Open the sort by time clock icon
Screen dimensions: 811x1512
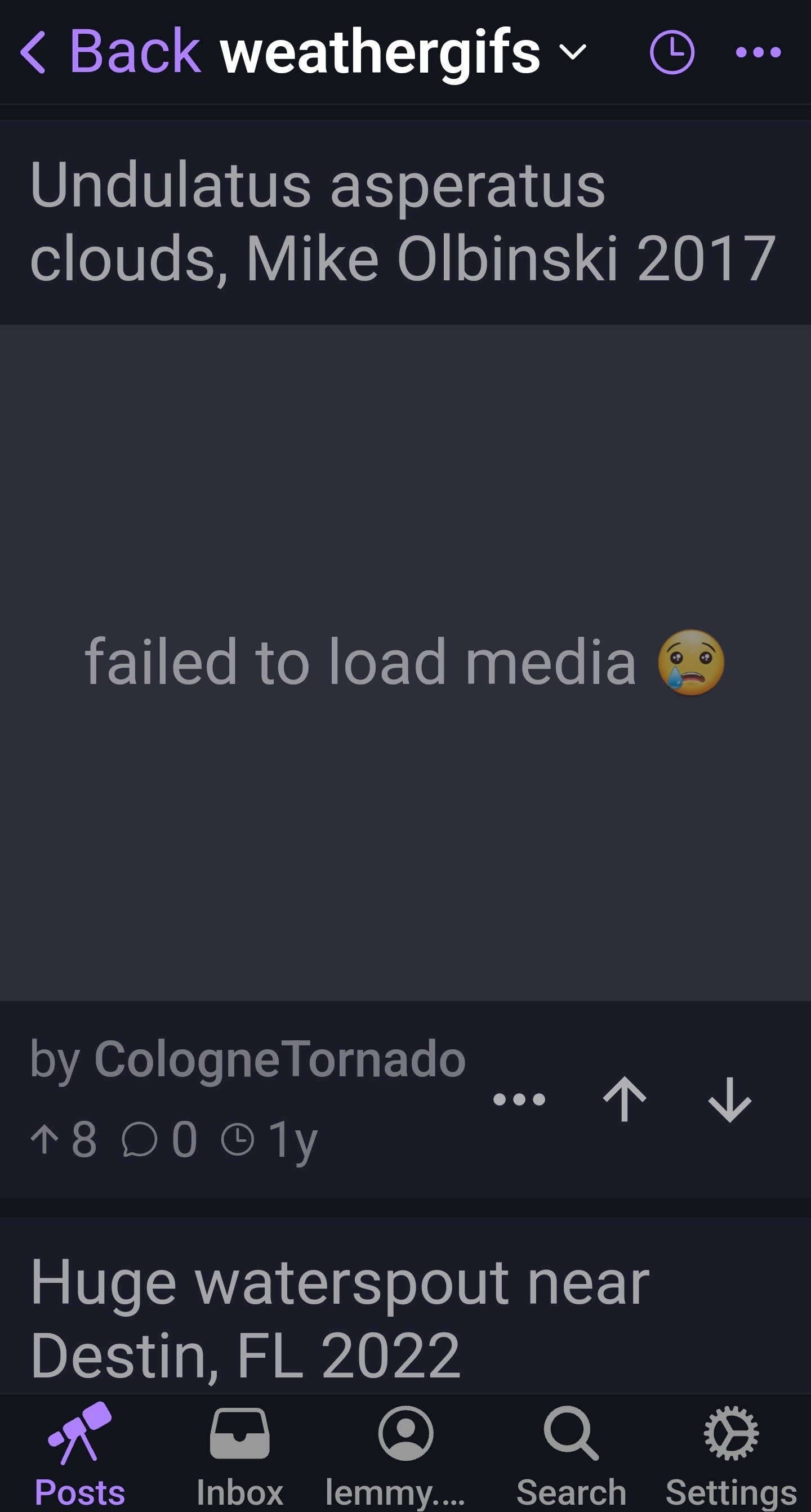(672, 52)
